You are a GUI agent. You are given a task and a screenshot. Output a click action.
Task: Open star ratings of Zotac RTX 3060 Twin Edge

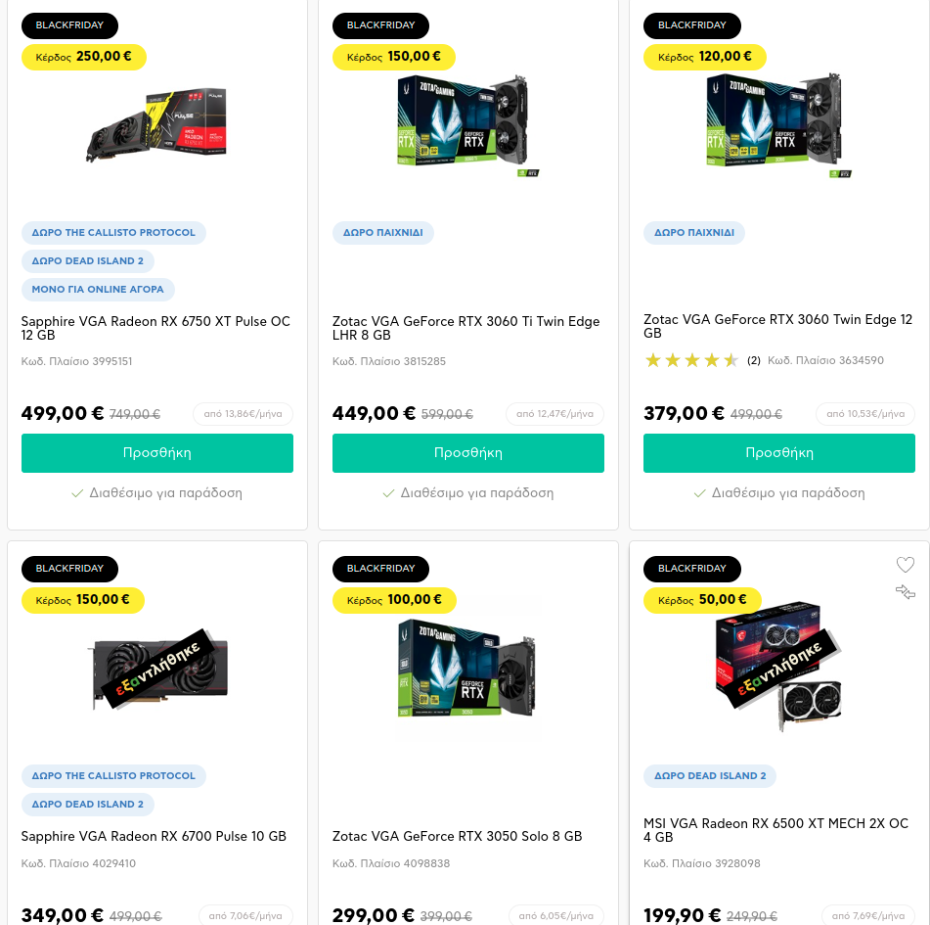click(692, 361)
